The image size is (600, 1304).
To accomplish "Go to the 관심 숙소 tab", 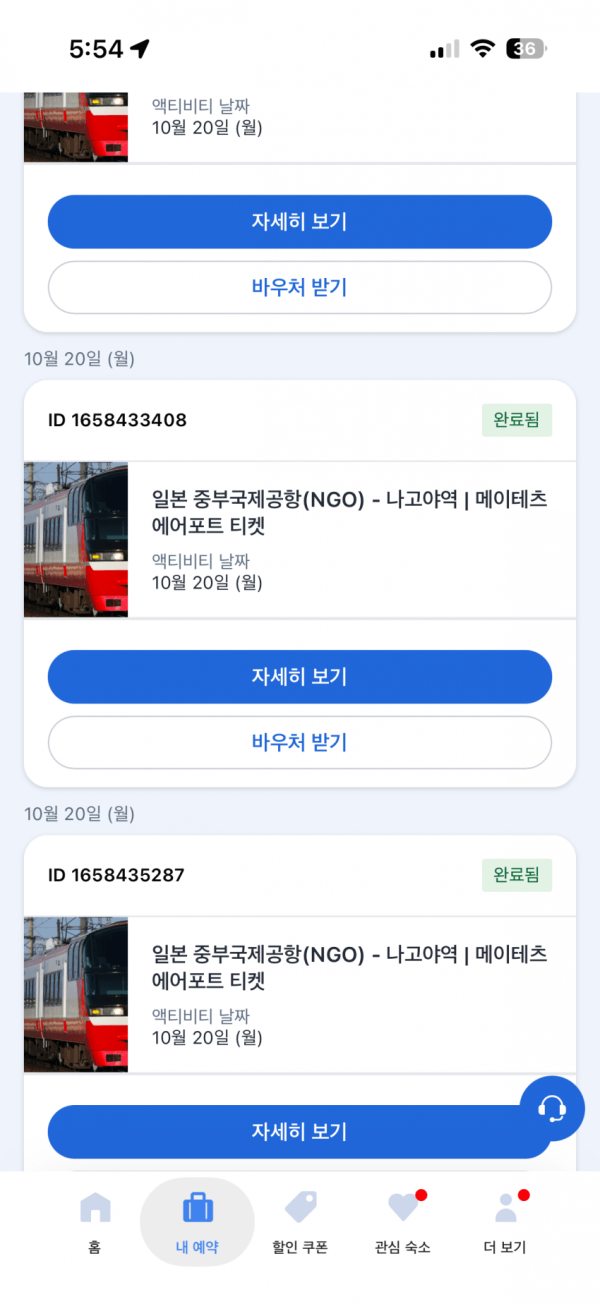I will tap(403, 1222).
